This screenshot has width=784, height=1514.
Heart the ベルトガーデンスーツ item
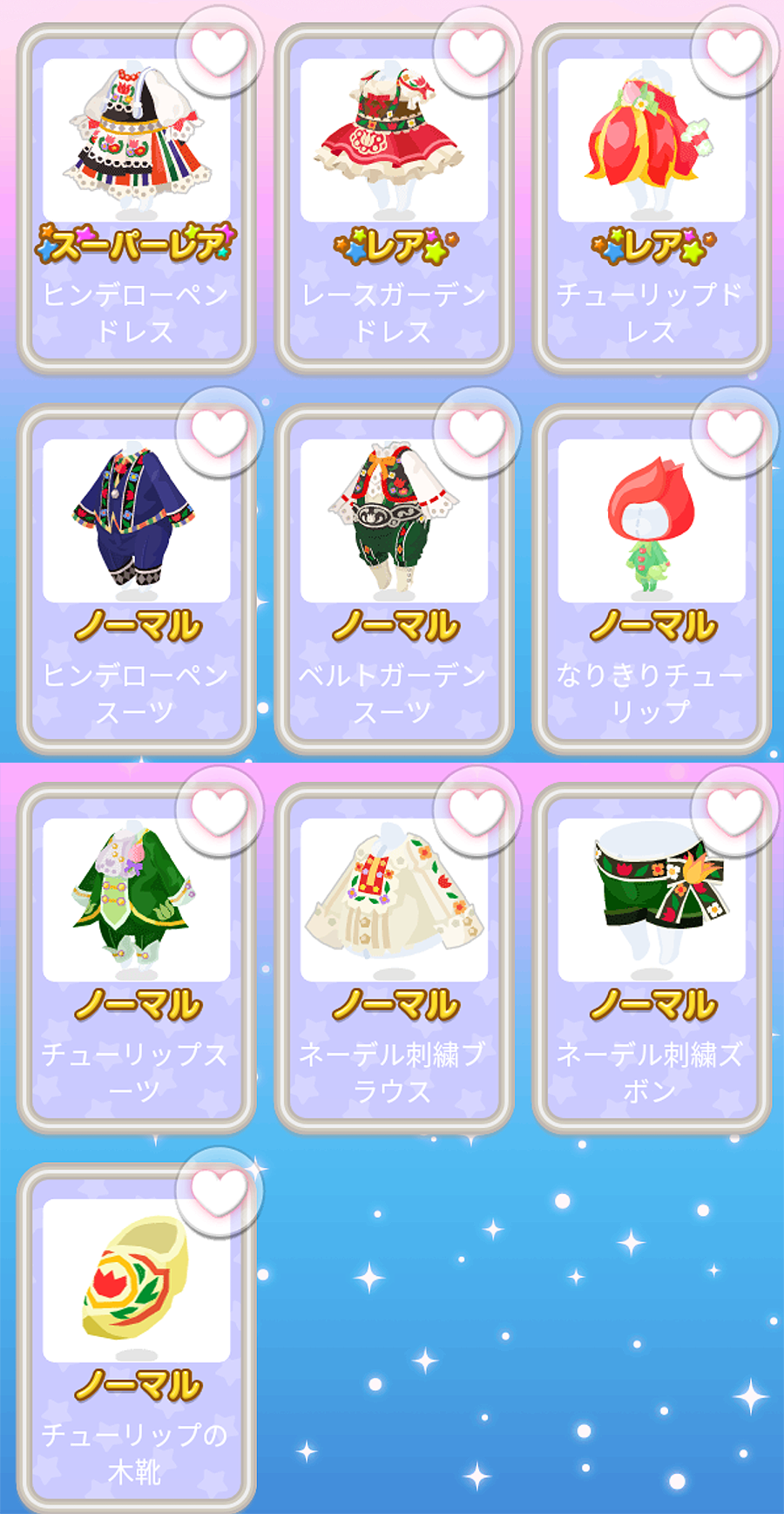[476, 431]
